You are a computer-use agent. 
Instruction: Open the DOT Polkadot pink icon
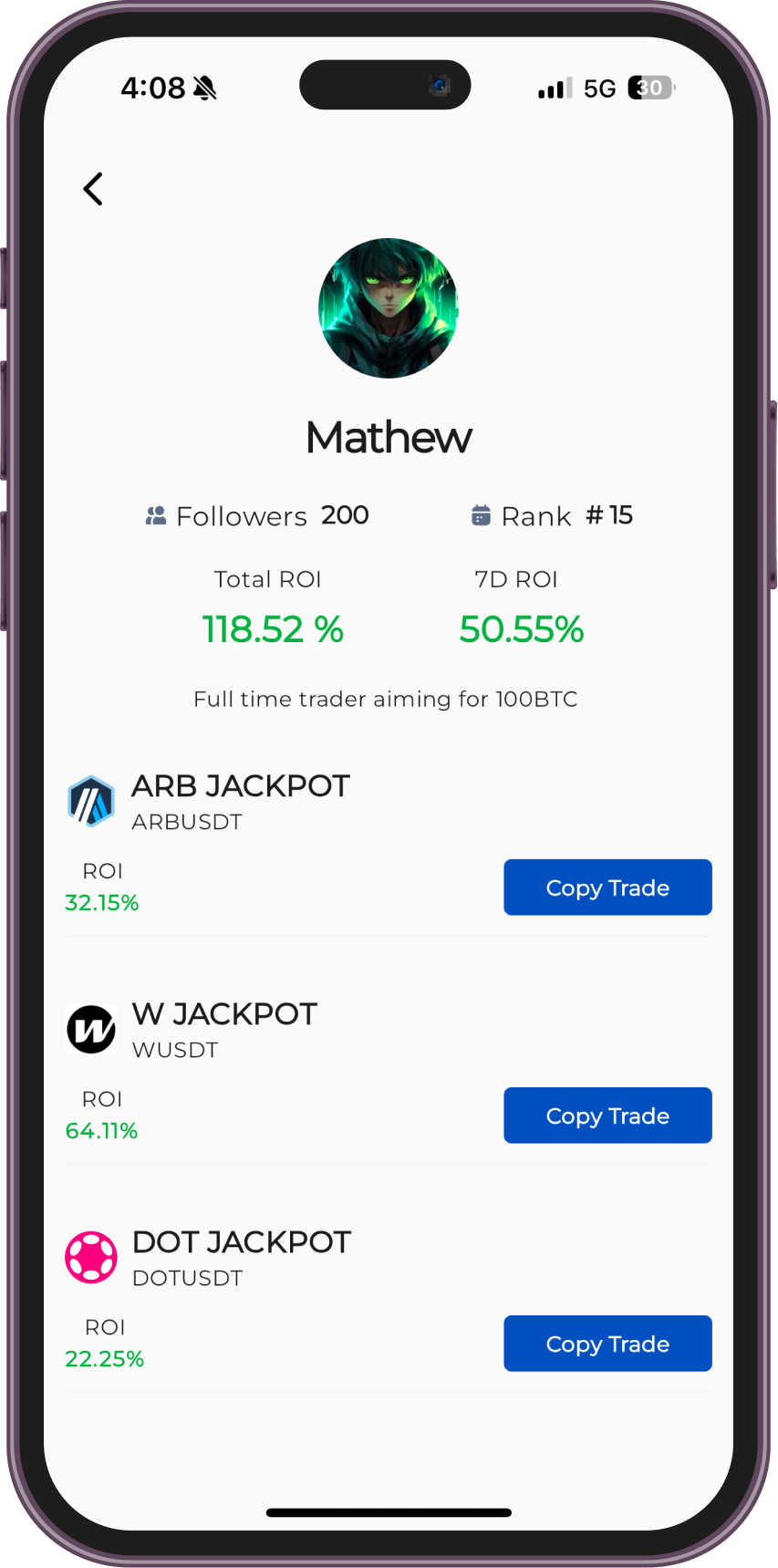tap(90, 1257)
